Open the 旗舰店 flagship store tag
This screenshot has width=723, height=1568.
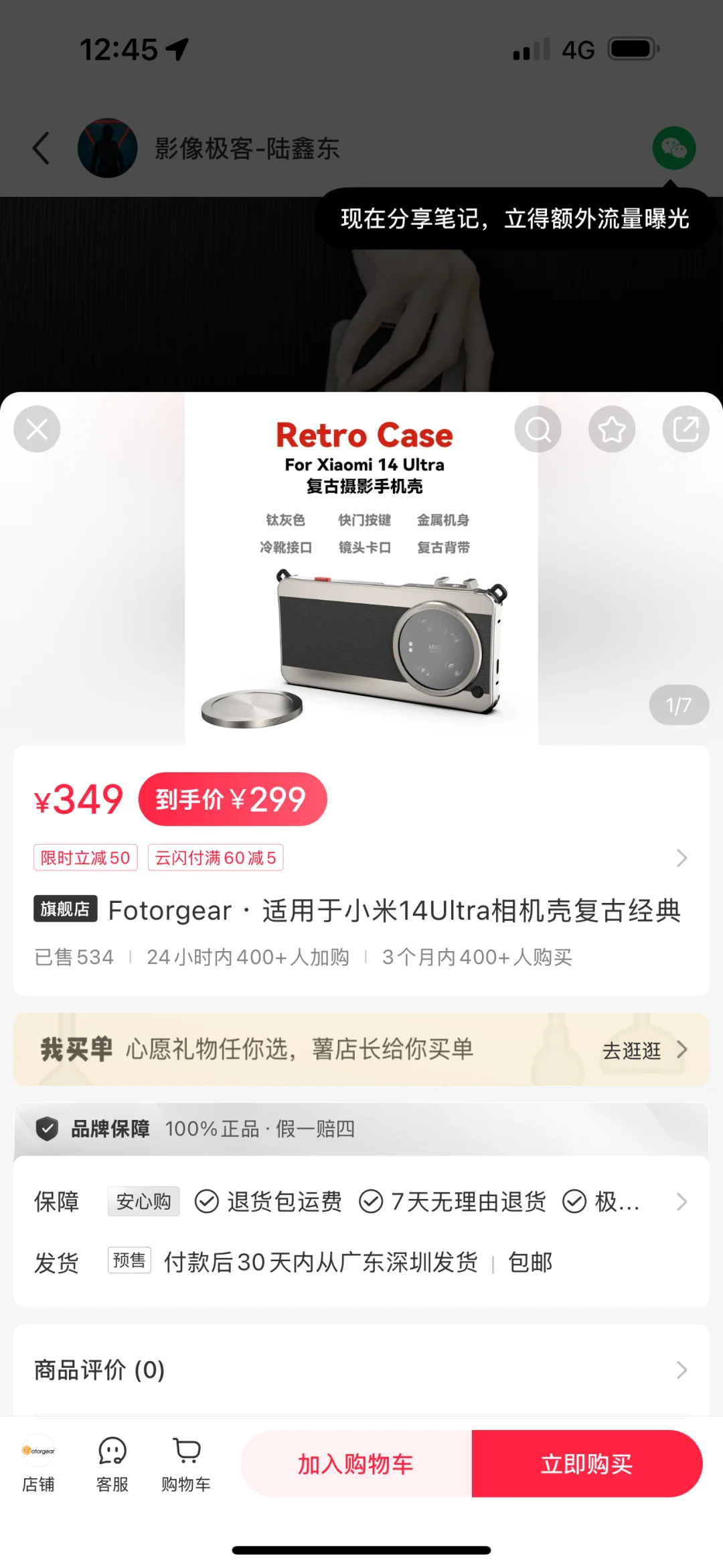click(x=64, y=910)
